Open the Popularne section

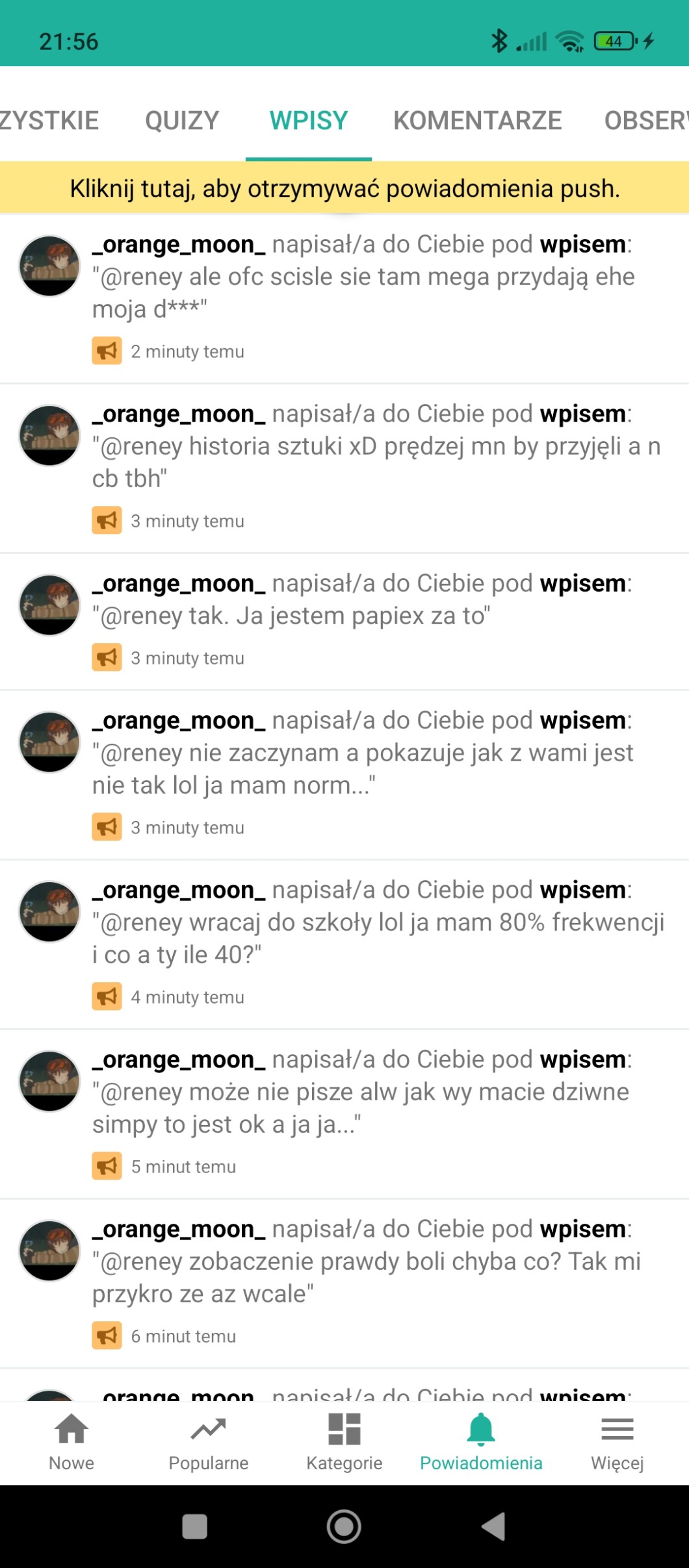pos(208,1442)
